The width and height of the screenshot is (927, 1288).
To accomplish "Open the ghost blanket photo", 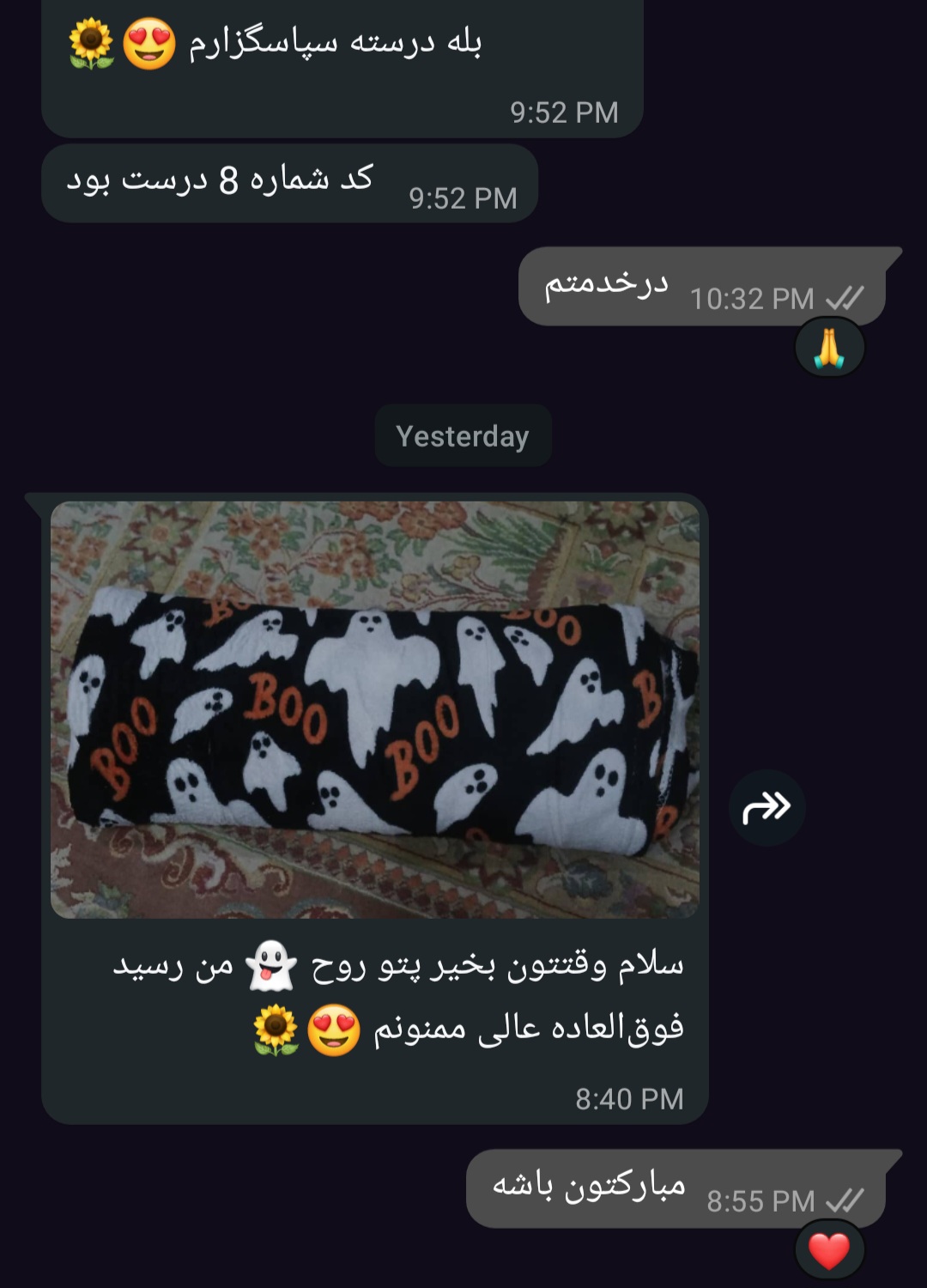I will tap(375, 709).
